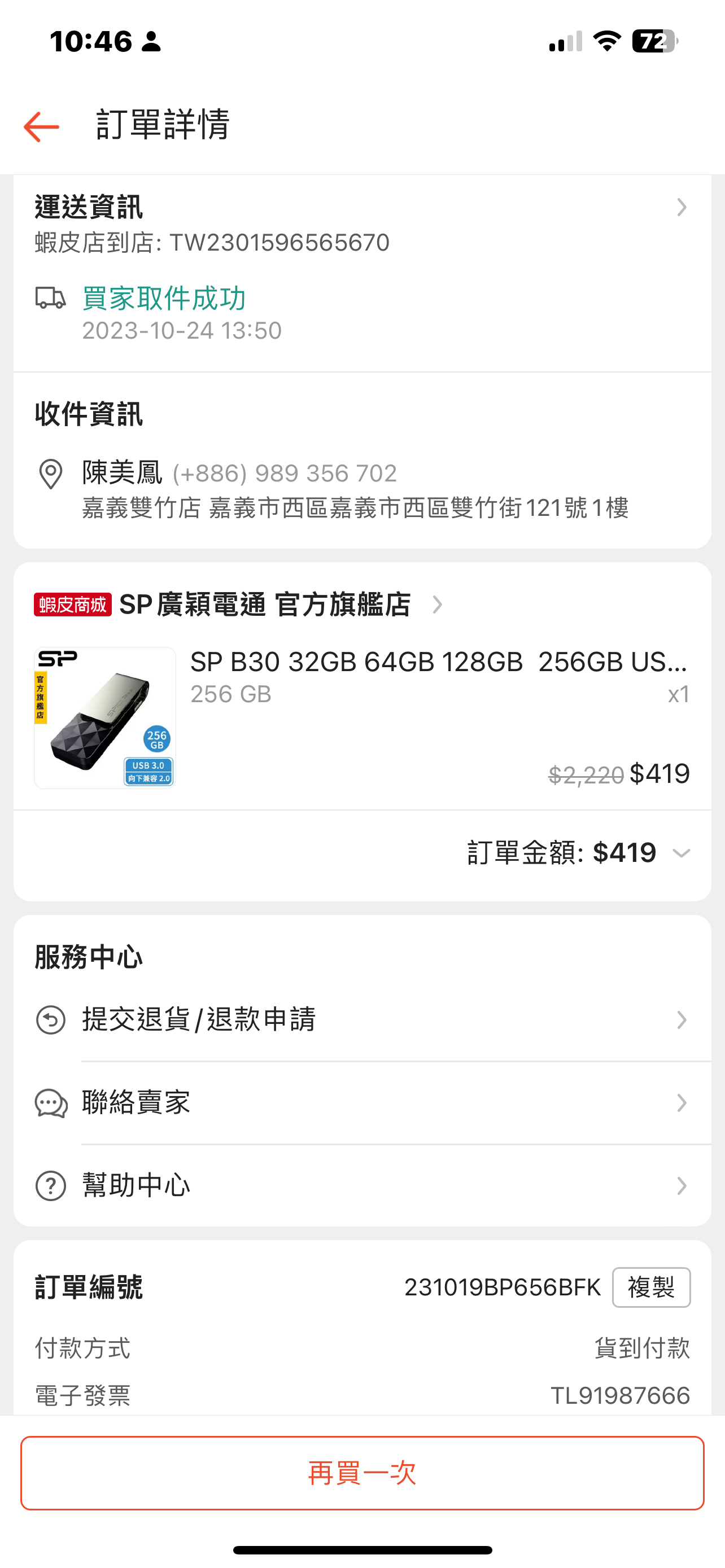725x1568 pixels.
Task: Expand the 訂單金額 $419 breakdown
Action: tap(681, 853)
